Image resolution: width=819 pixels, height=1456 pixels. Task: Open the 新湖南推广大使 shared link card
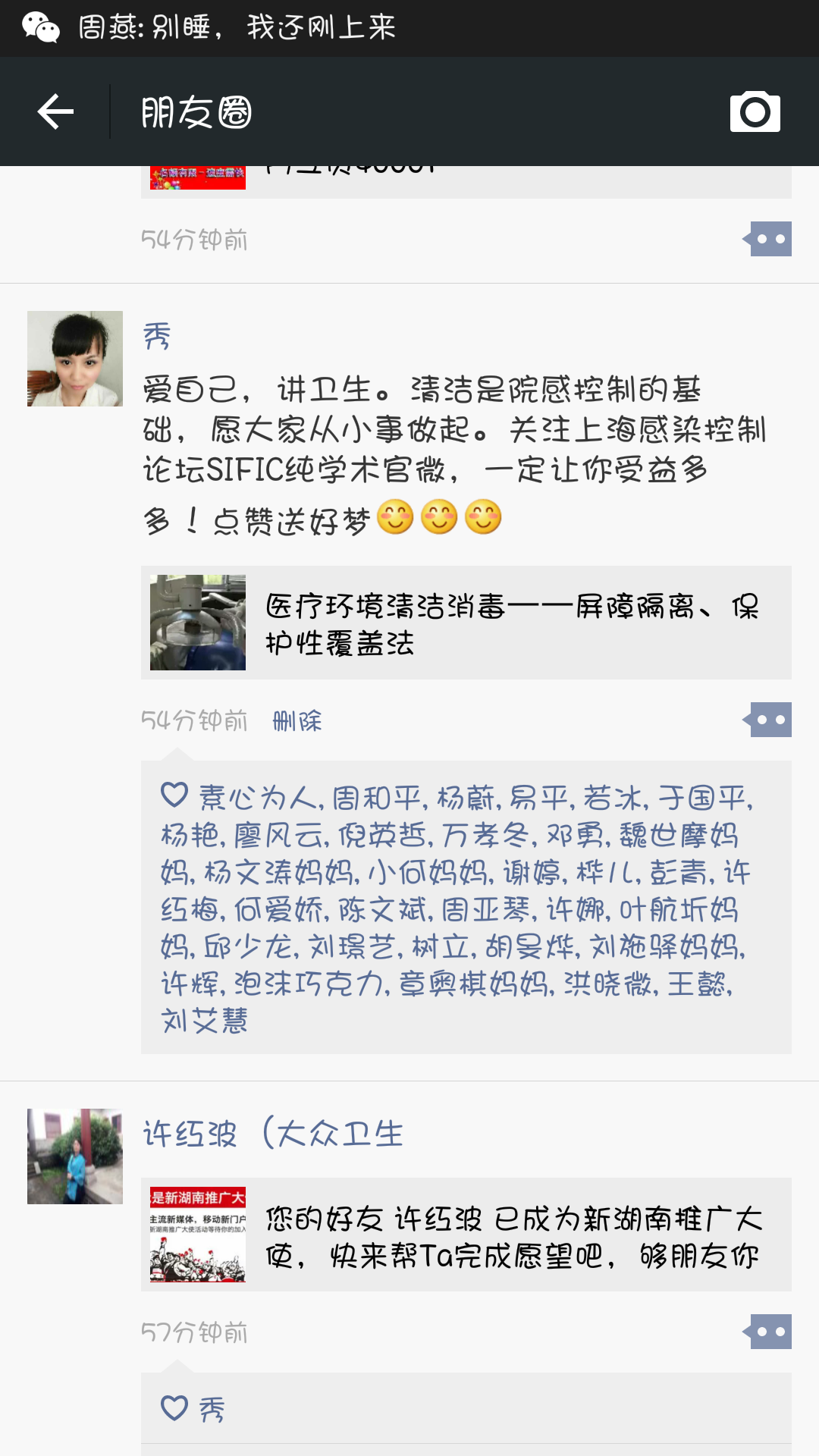[466, 1235]
